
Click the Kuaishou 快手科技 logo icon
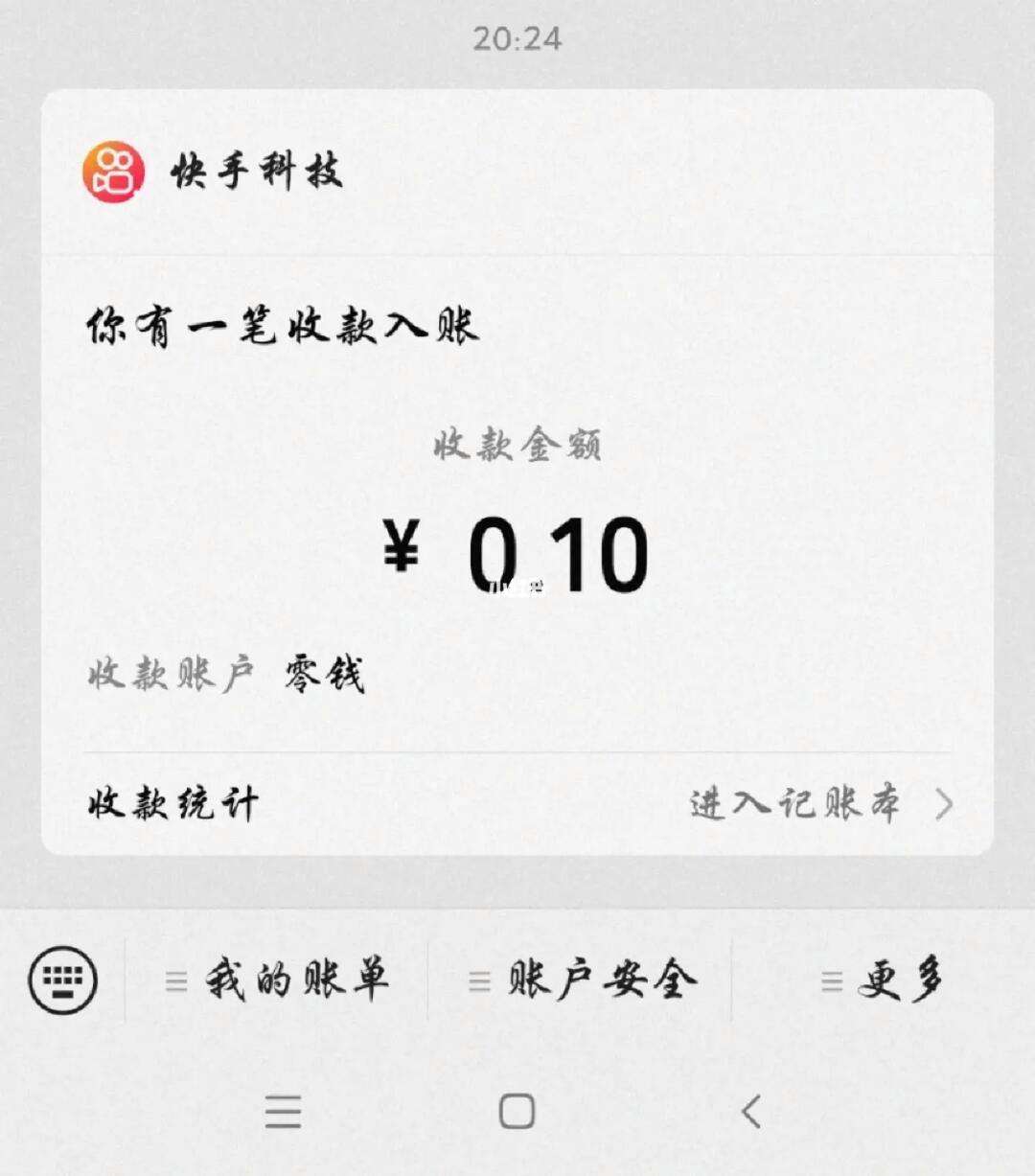(x=112, y=173)
